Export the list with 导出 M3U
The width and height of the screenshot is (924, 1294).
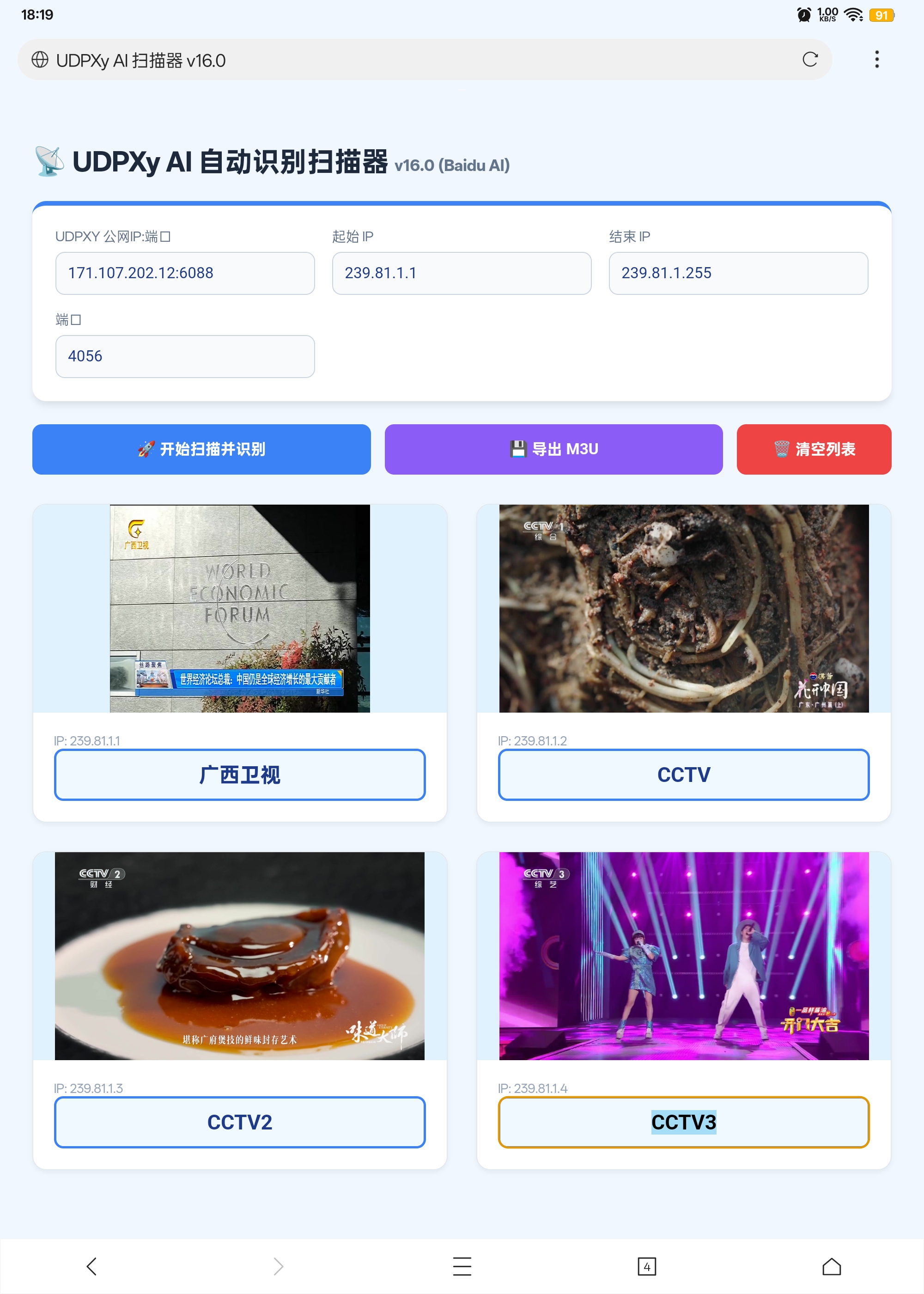click(x=553, y=449)
